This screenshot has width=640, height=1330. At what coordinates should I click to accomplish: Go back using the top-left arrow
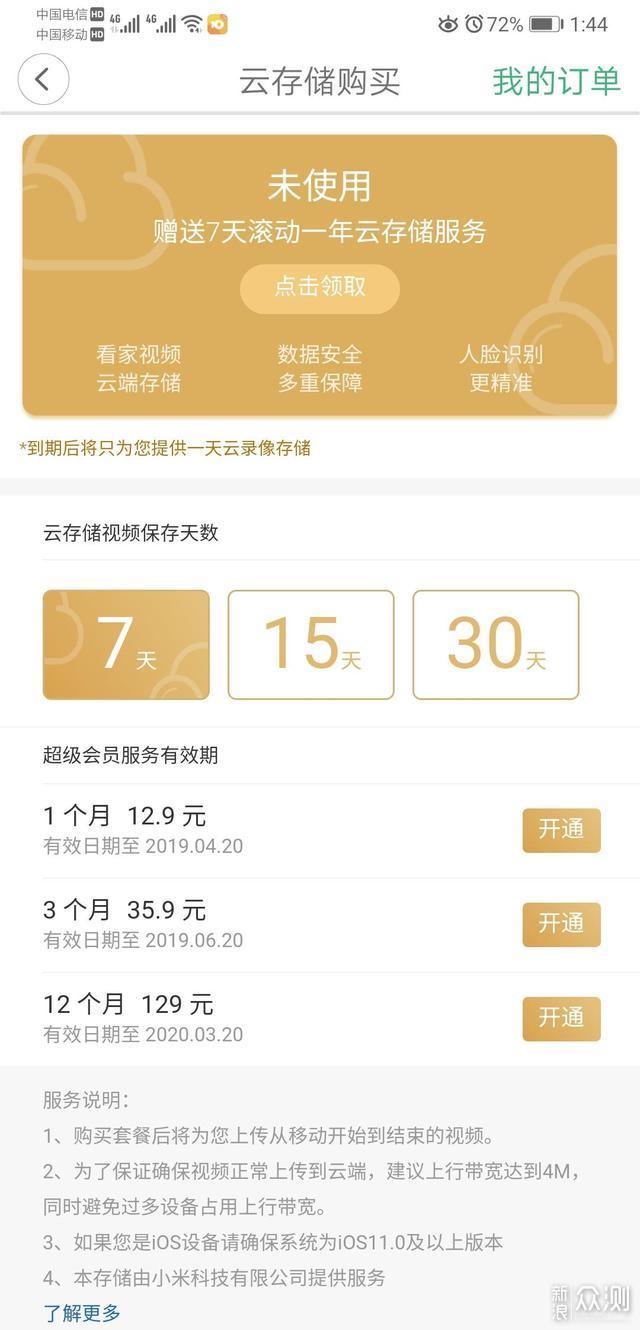(43, 80)
